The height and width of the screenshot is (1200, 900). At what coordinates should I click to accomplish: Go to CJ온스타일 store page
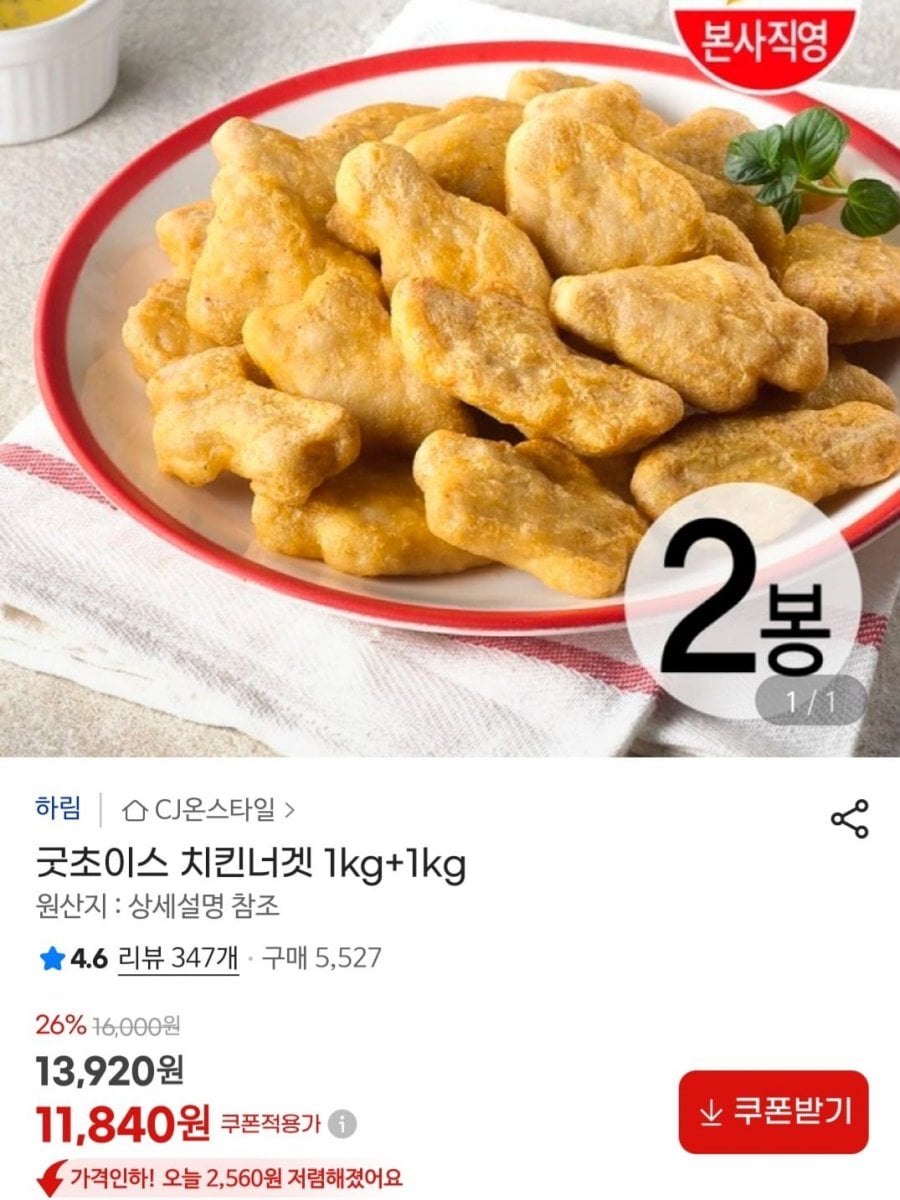pyautogui.click(x=208, y=809)
